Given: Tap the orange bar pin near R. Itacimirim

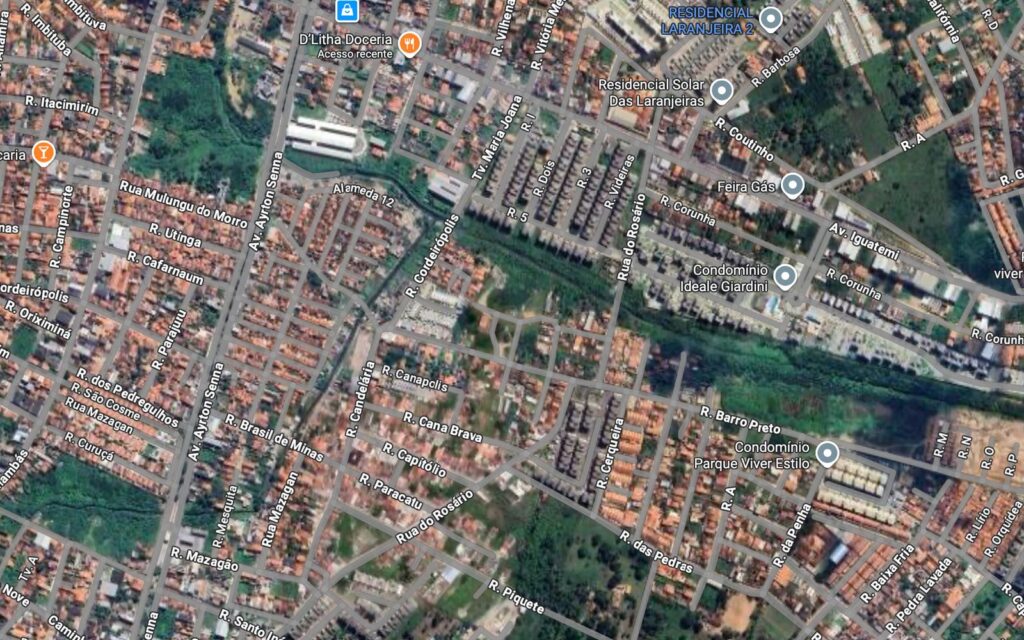Looking at the screenshot, I should click(42, 152).
